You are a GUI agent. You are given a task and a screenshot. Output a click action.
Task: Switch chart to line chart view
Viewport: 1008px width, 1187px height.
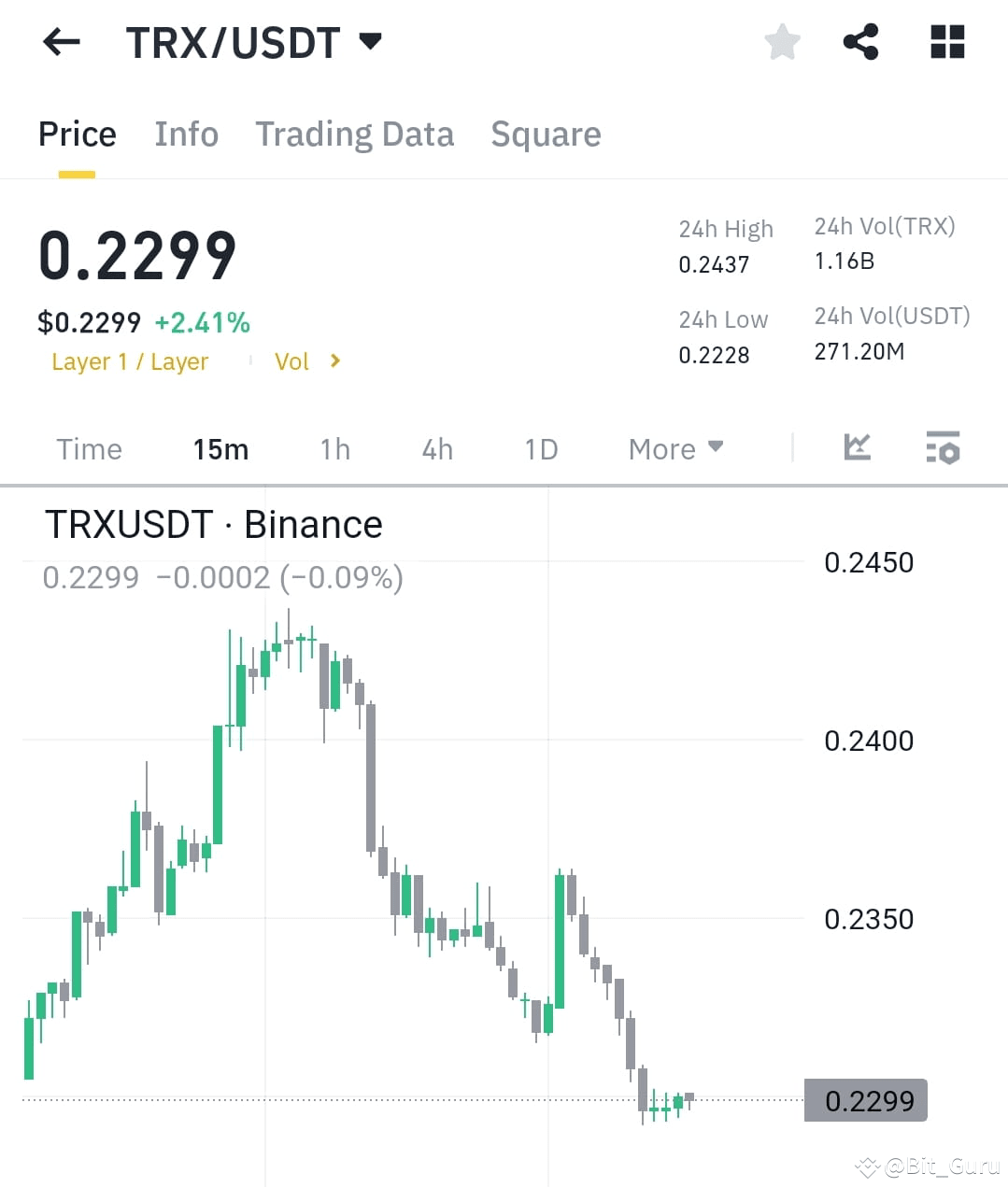[x=856, y=448]
